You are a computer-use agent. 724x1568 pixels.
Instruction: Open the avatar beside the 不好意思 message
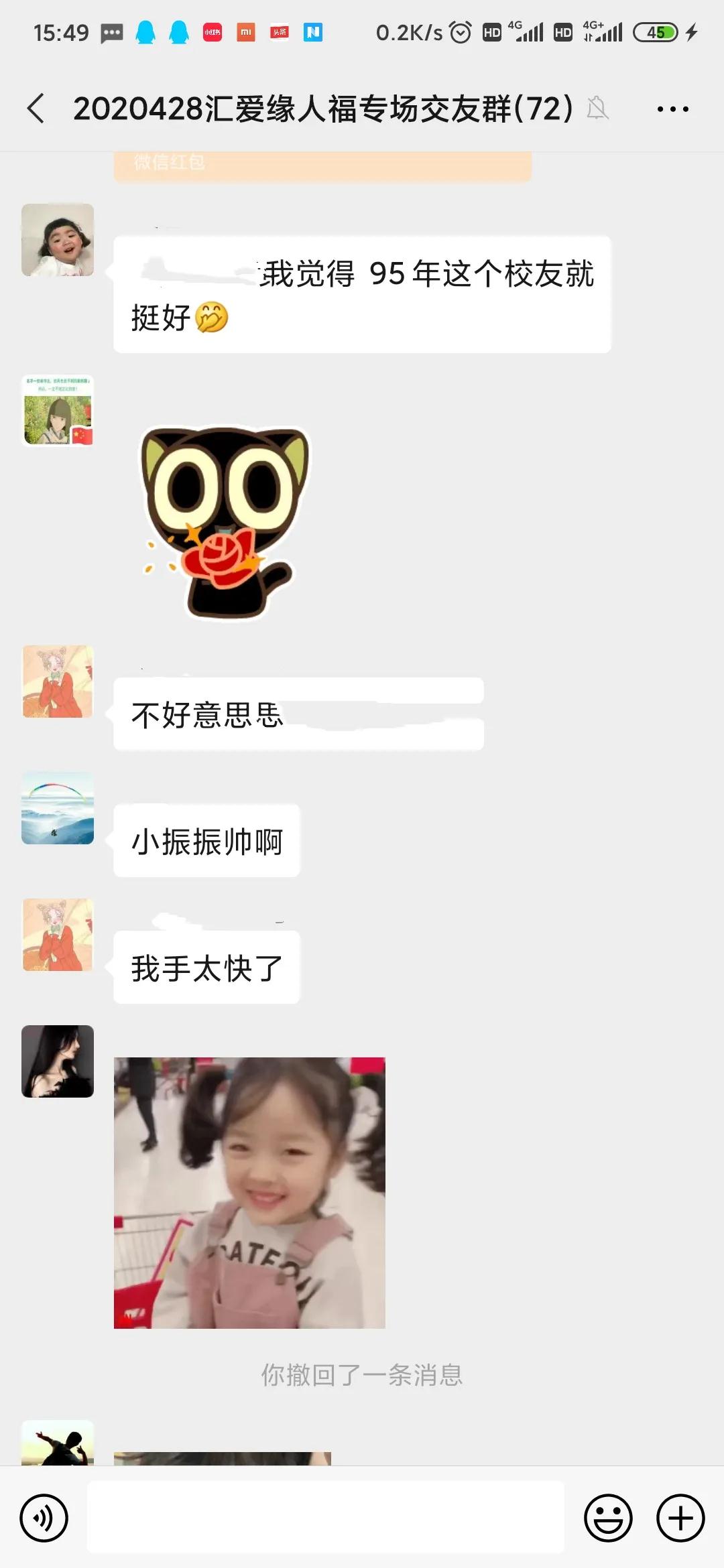pos(58,681)
